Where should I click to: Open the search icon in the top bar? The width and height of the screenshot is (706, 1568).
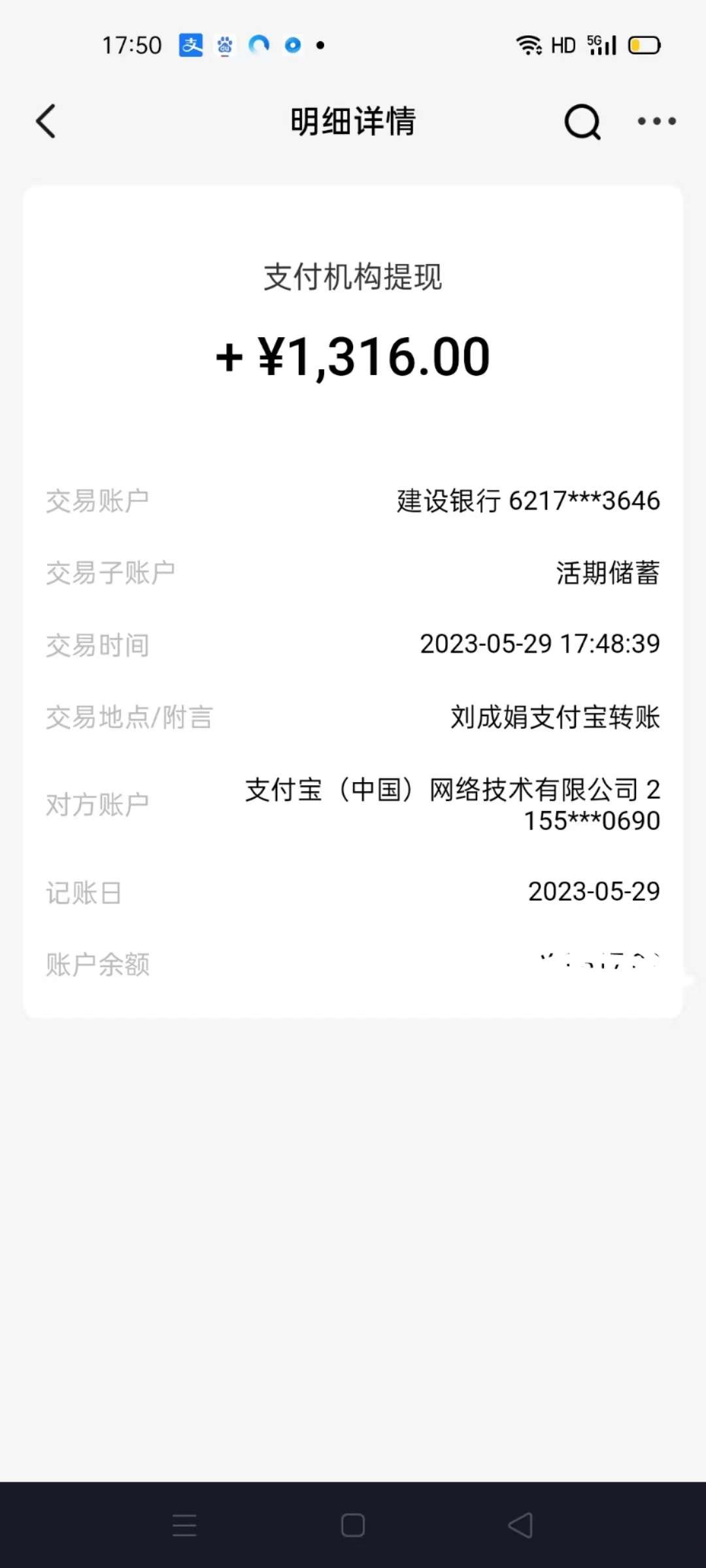click(x=582, y=122)
